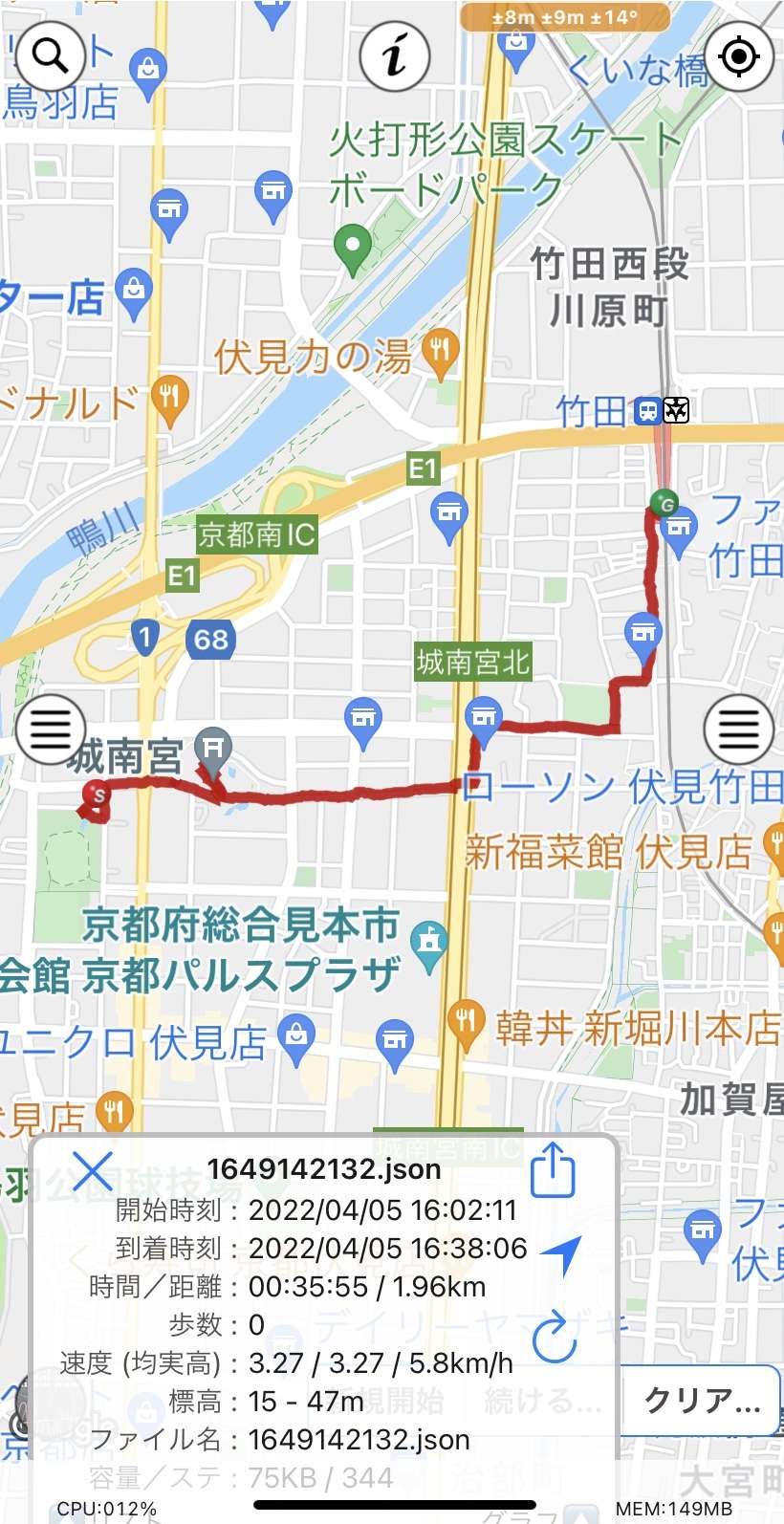This screenshot has width=784, height=1524.
Task: Open the search magnifier icon
Action: coord(51,56)
